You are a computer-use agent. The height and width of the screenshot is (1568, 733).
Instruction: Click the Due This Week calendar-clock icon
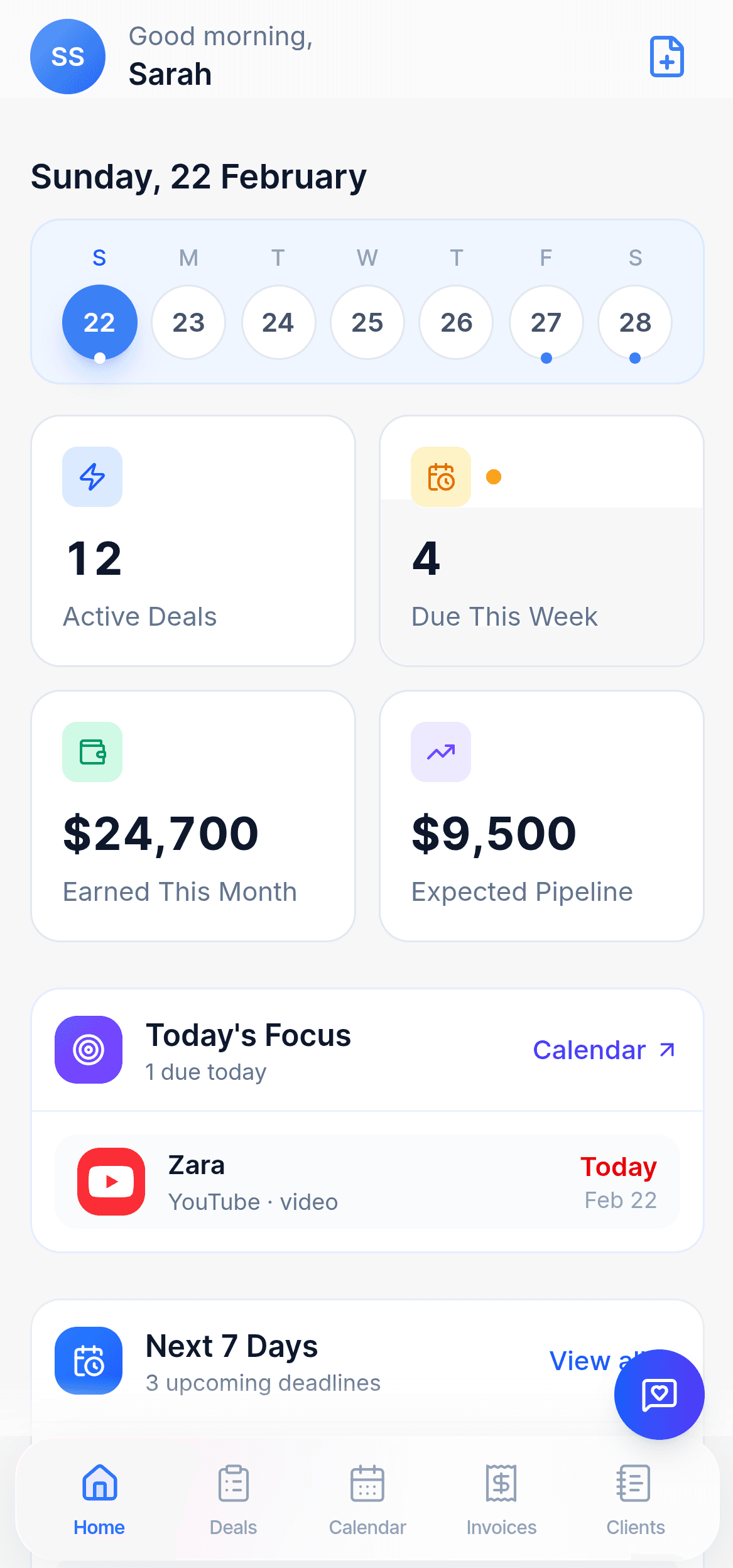[x=440, y=477]
